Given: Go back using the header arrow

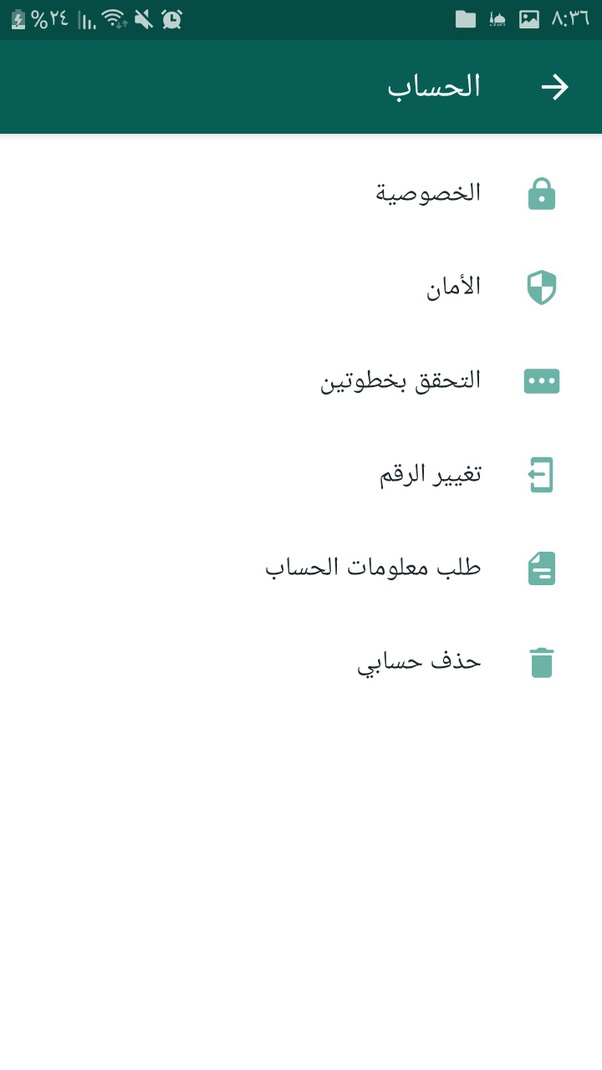Looking at the screenshot, I should pos(555,87).
